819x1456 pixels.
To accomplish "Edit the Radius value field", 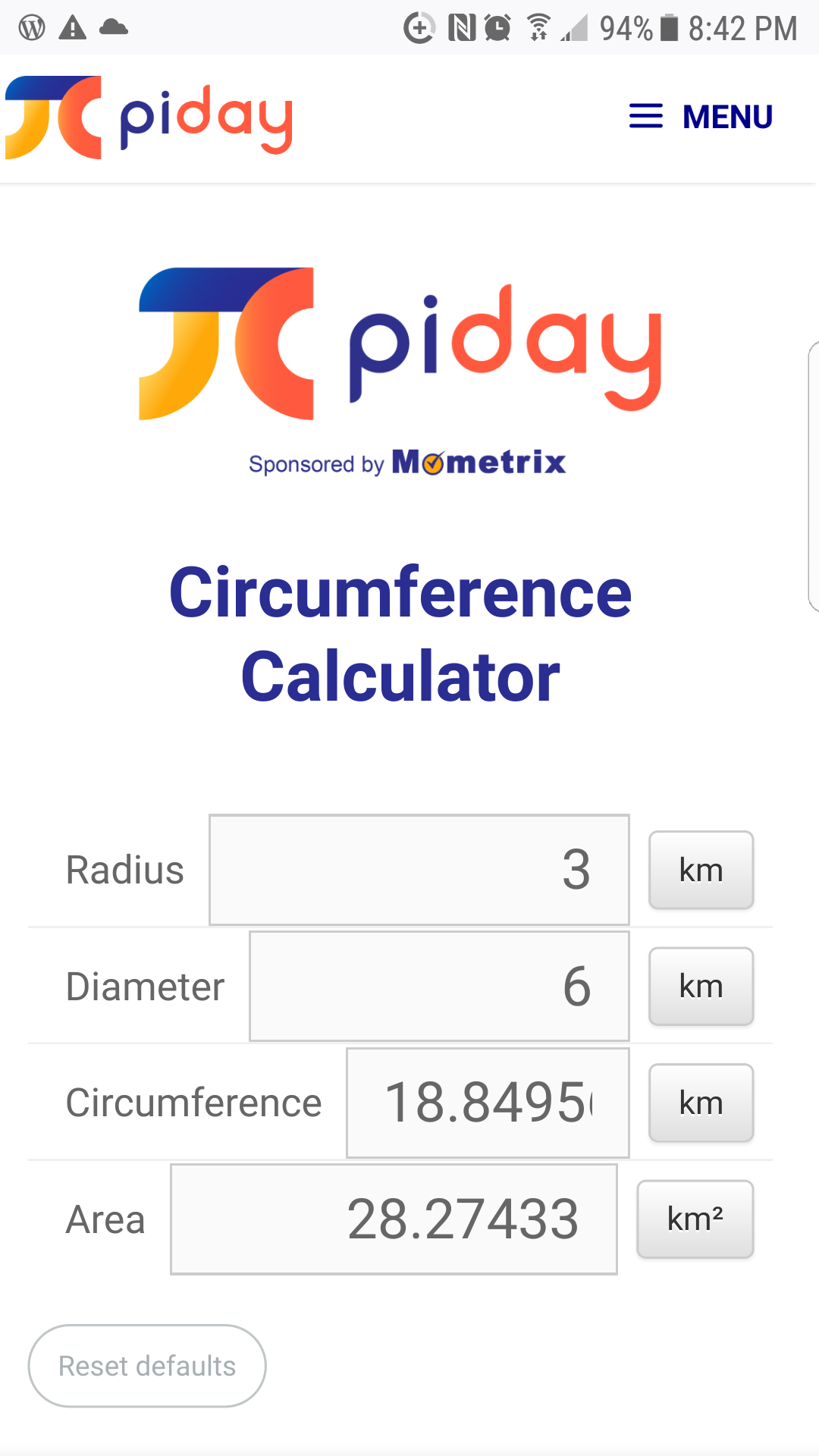I will (x=419, y=870).
